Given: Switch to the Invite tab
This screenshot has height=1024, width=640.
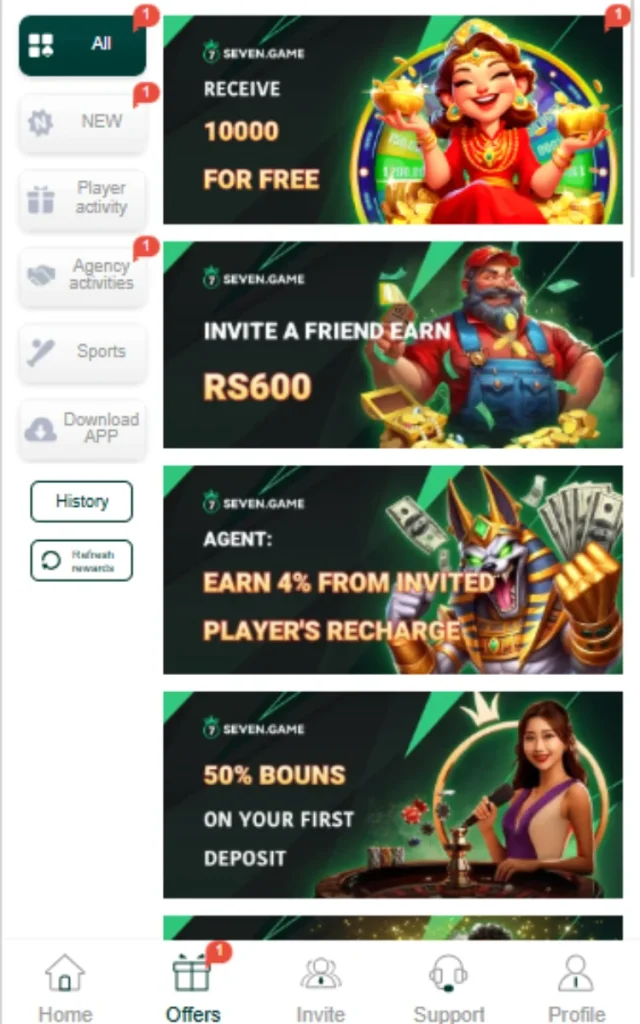Looking at the screenshot, I should coord(320,988).
